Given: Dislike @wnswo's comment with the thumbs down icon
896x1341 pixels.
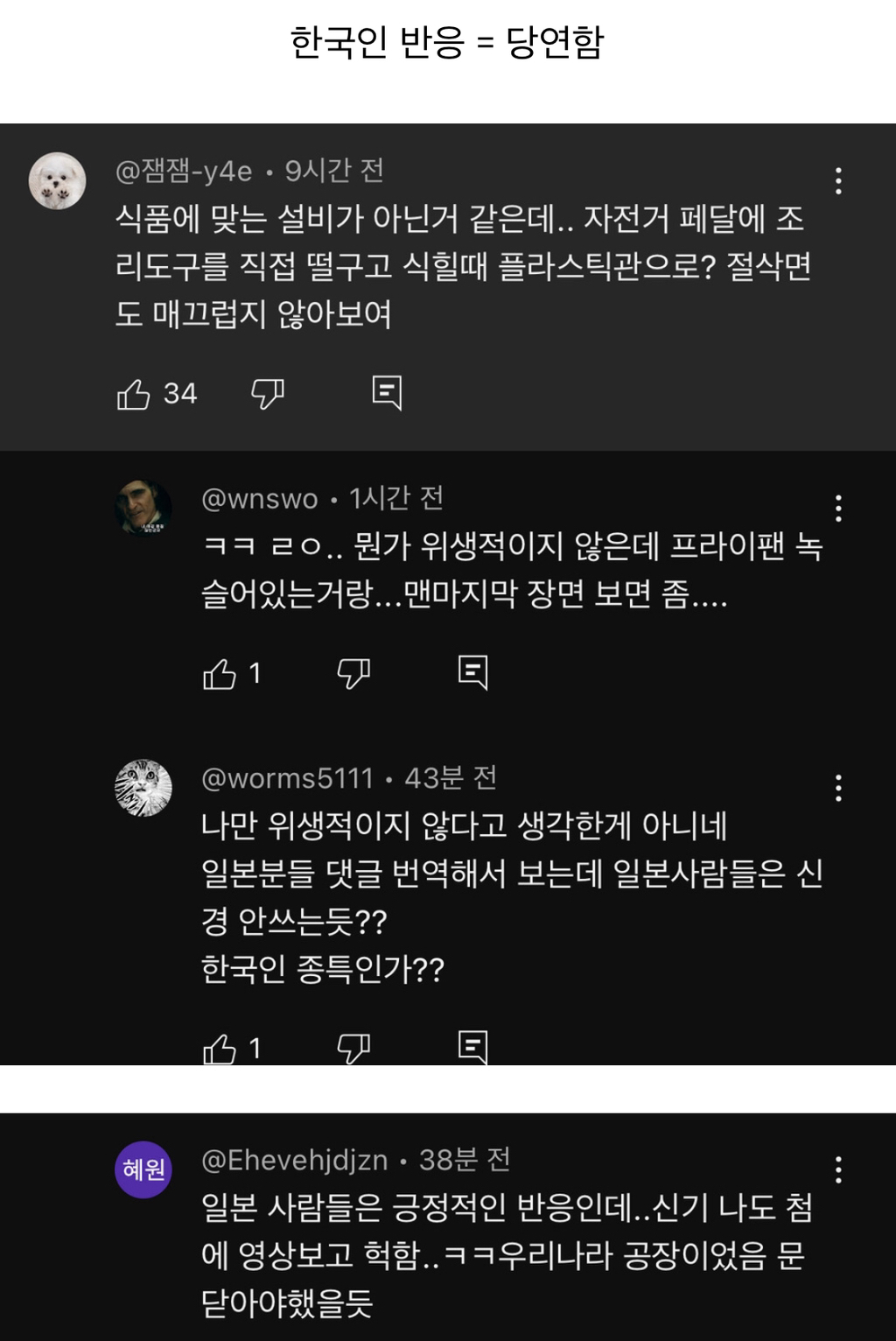Looking at the screenshot, I should (353, 672).
